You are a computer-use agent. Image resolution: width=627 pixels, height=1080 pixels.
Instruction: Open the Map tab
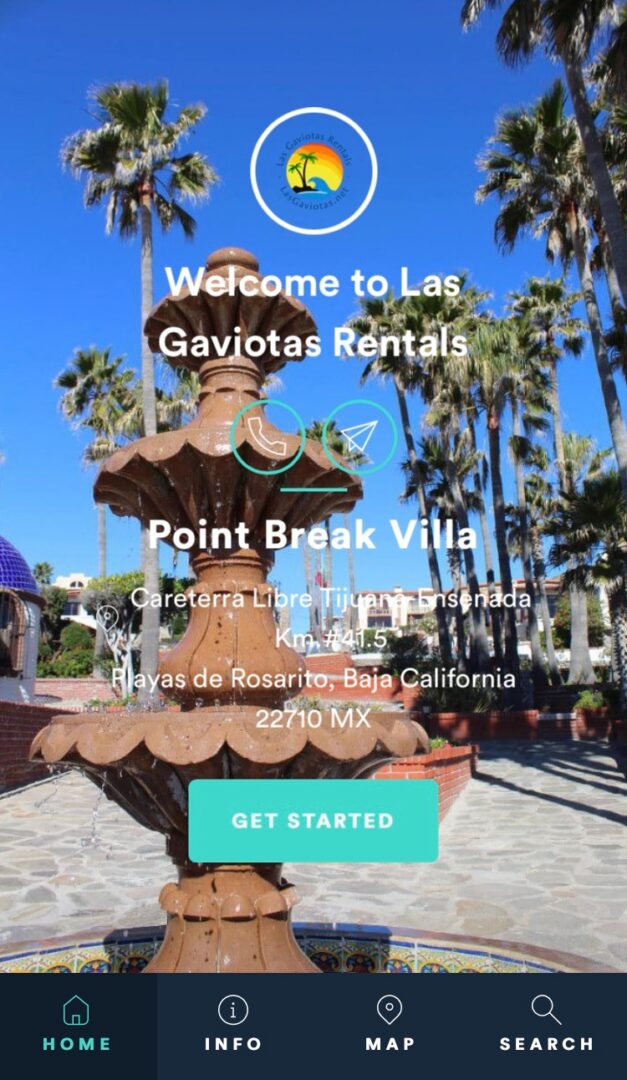tap(390, 1025)
